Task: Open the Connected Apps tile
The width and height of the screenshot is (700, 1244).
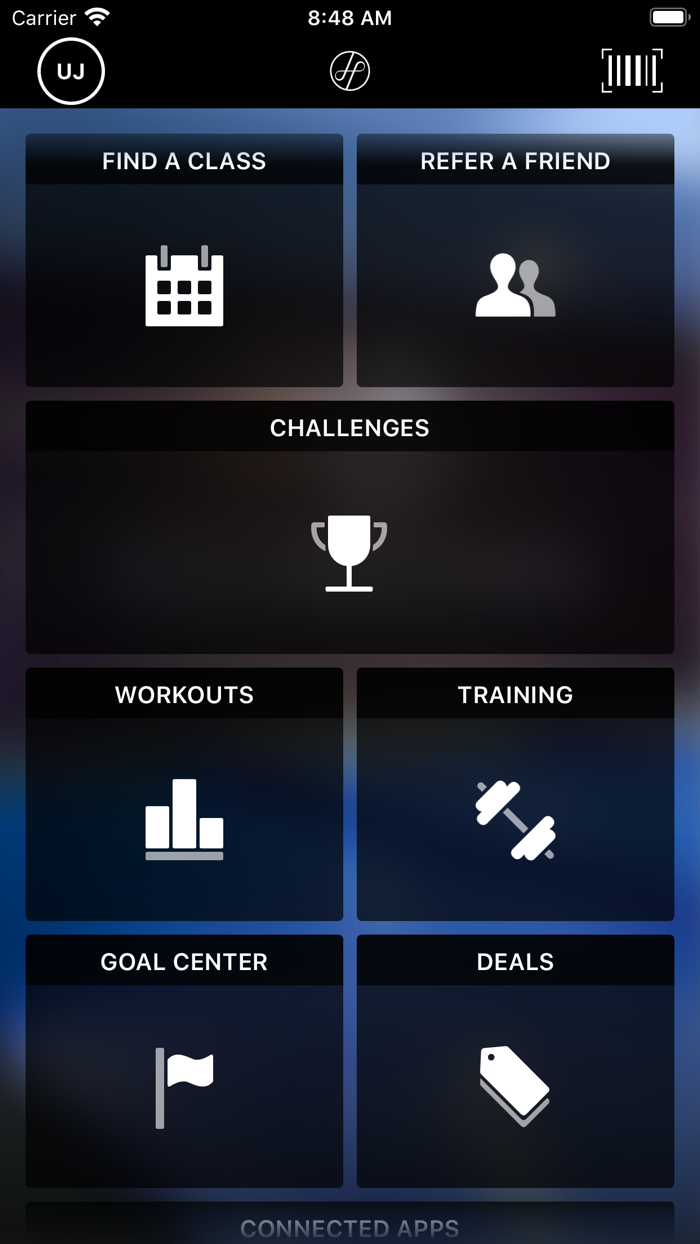Action: [350, 1224]
